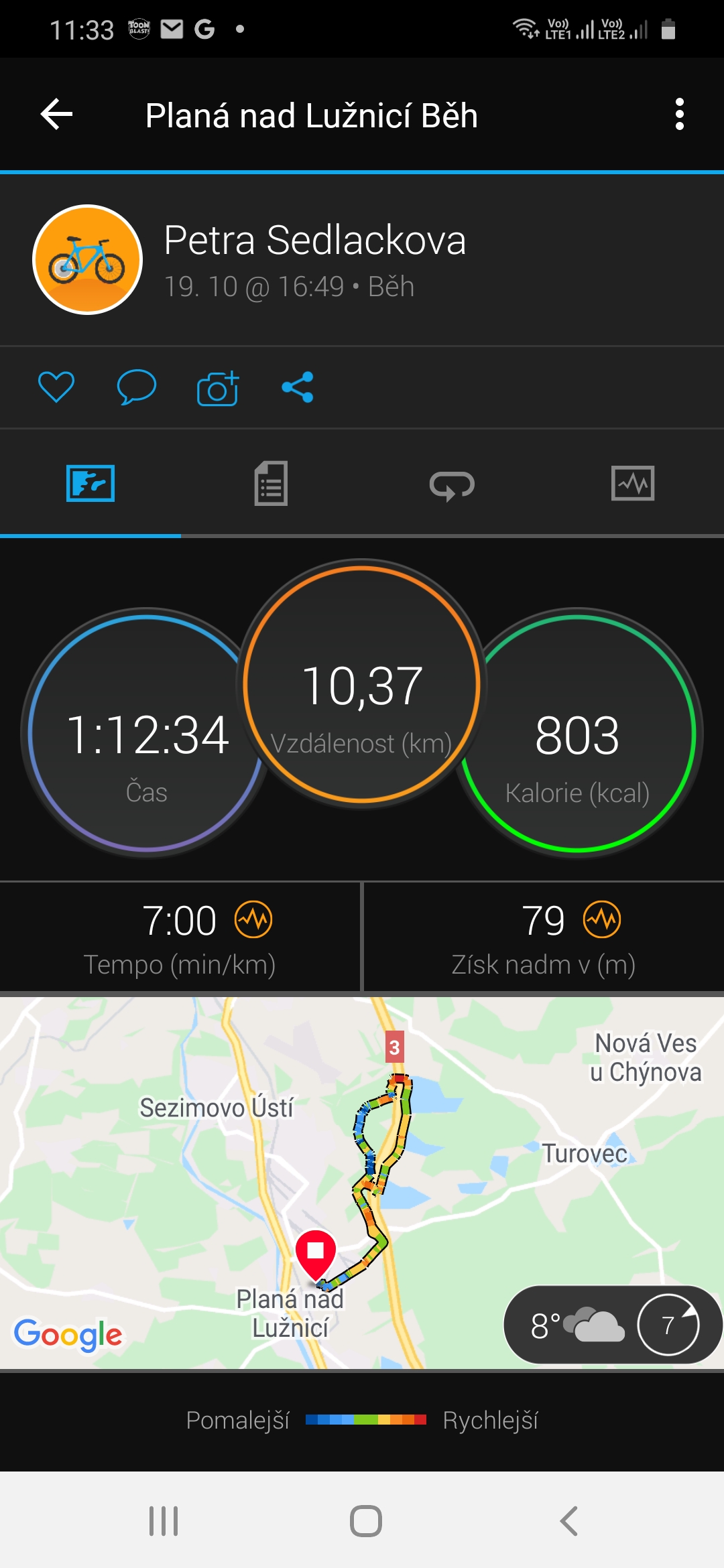Open recent apps from navigation bar

[x=164, y=1521]
